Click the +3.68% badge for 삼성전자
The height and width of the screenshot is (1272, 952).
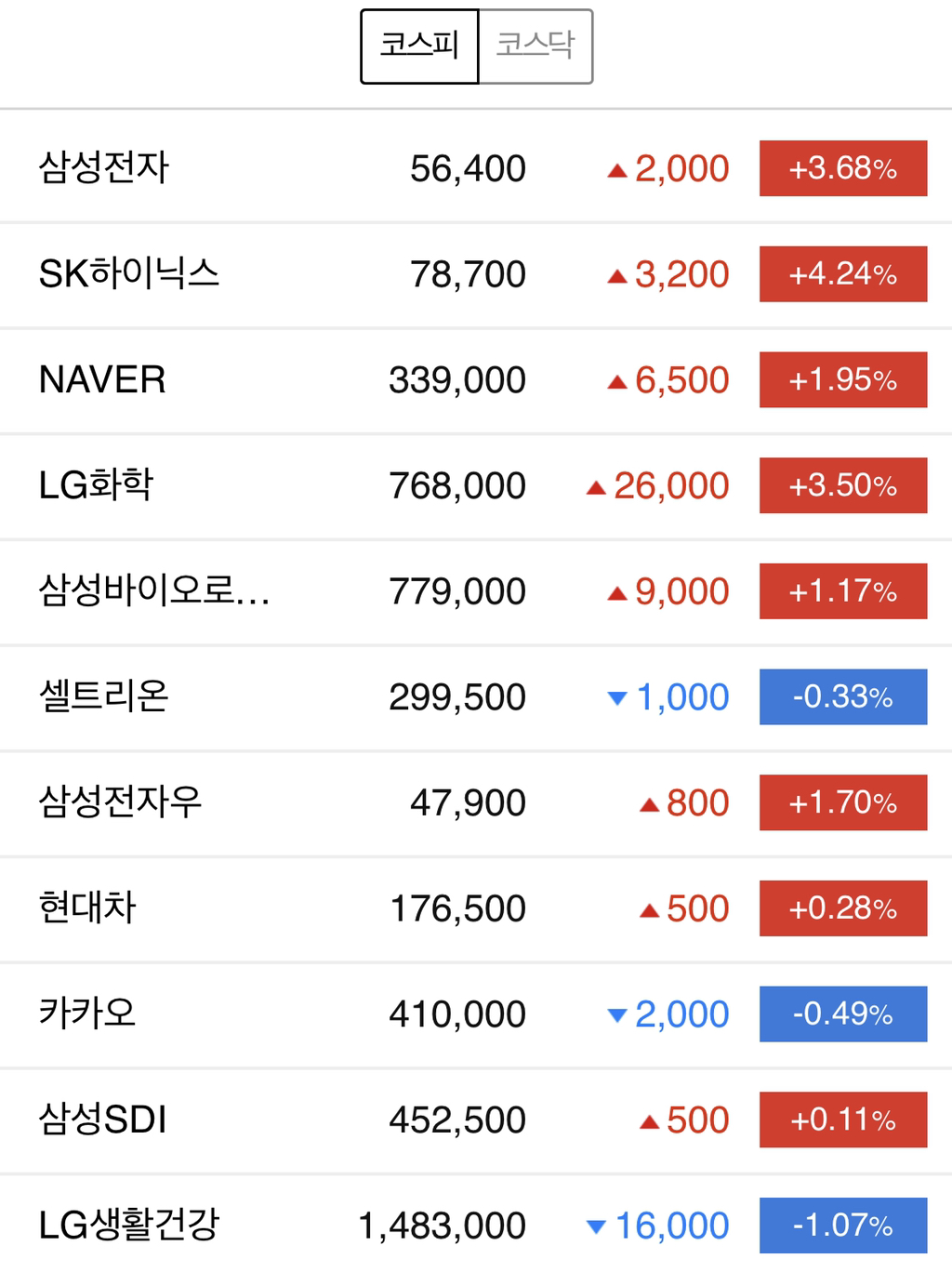[x=842, y=167]
